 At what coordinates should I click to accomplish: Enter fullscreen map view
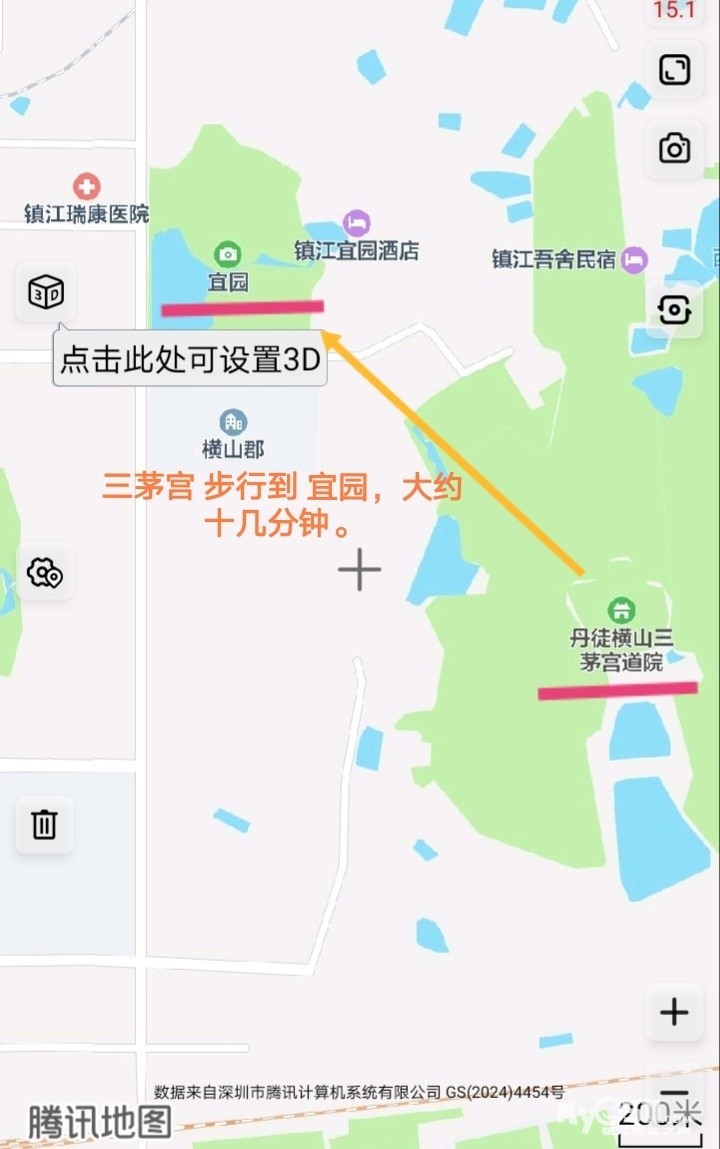[675, 70]
